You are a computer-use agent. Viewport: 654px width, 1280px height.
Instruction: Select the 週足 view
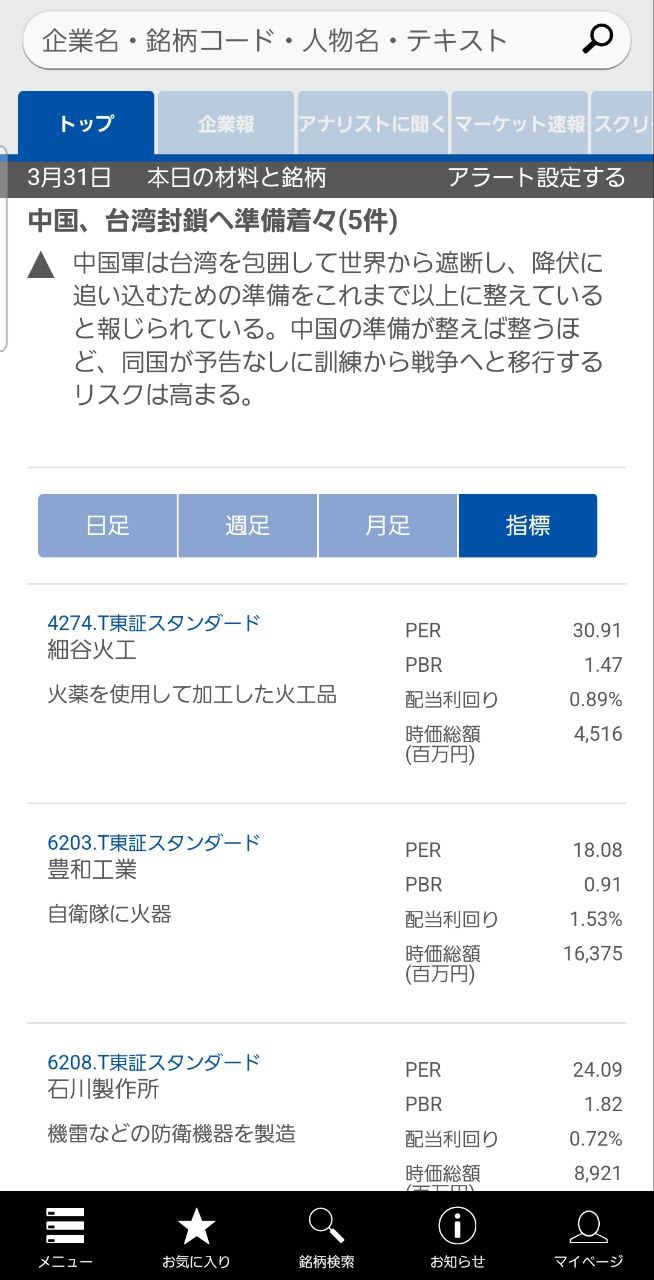pos(248,525)
